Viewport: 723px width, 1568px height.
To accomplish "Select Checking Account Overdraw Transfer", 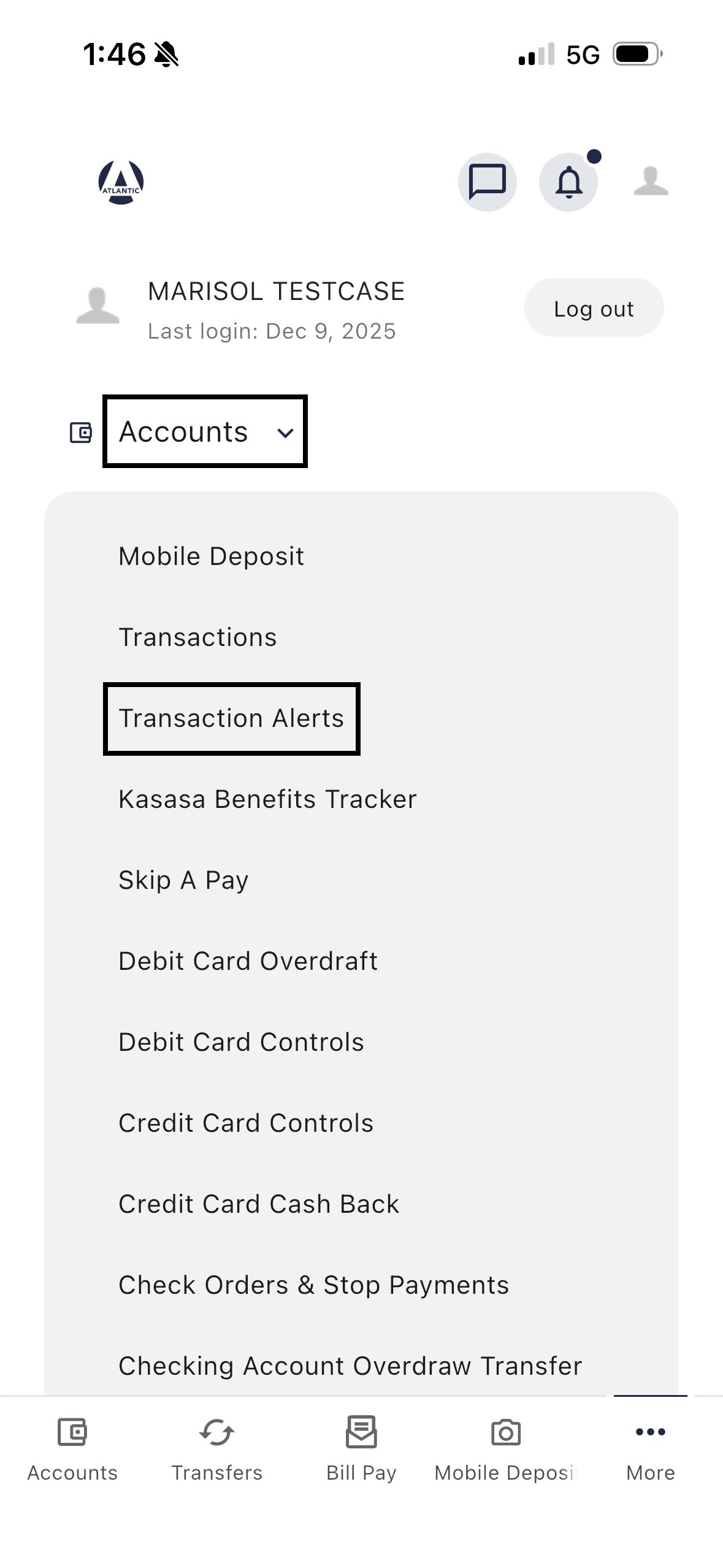I will [350, 1366].
